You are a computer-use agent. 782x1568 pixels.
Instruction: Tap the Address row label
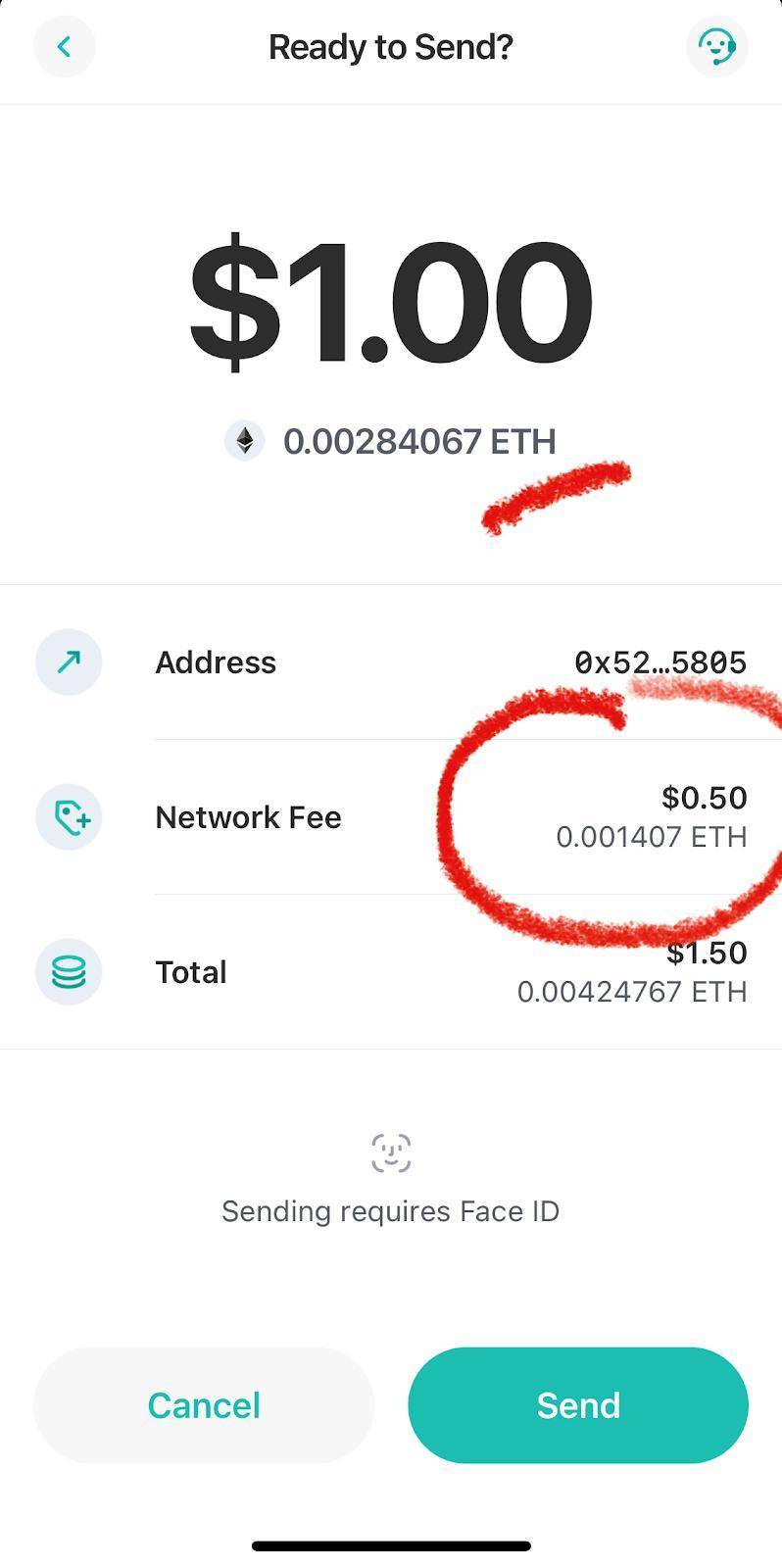pos(215,661)
